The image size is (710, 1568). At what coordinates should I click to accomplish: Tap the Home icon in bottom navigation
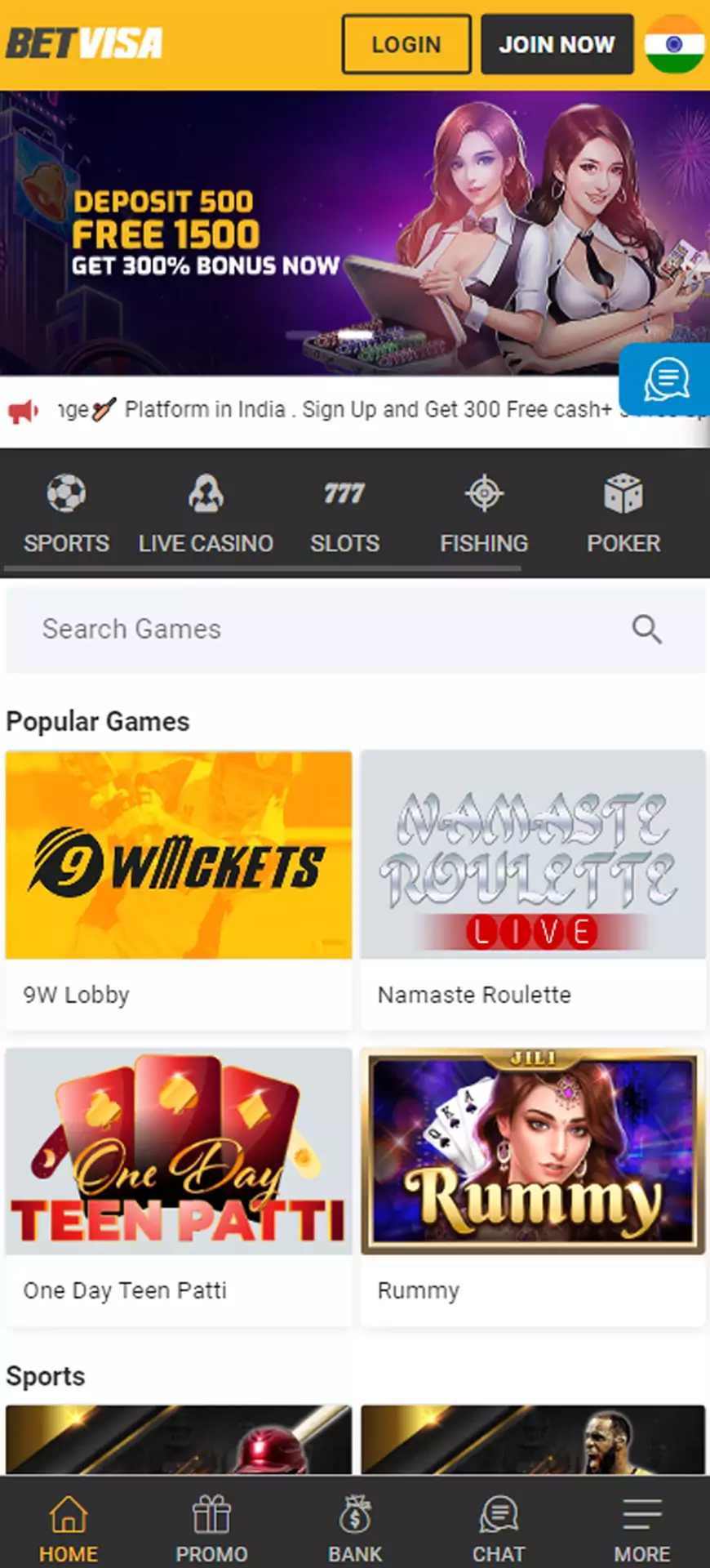pos(69,1515)
